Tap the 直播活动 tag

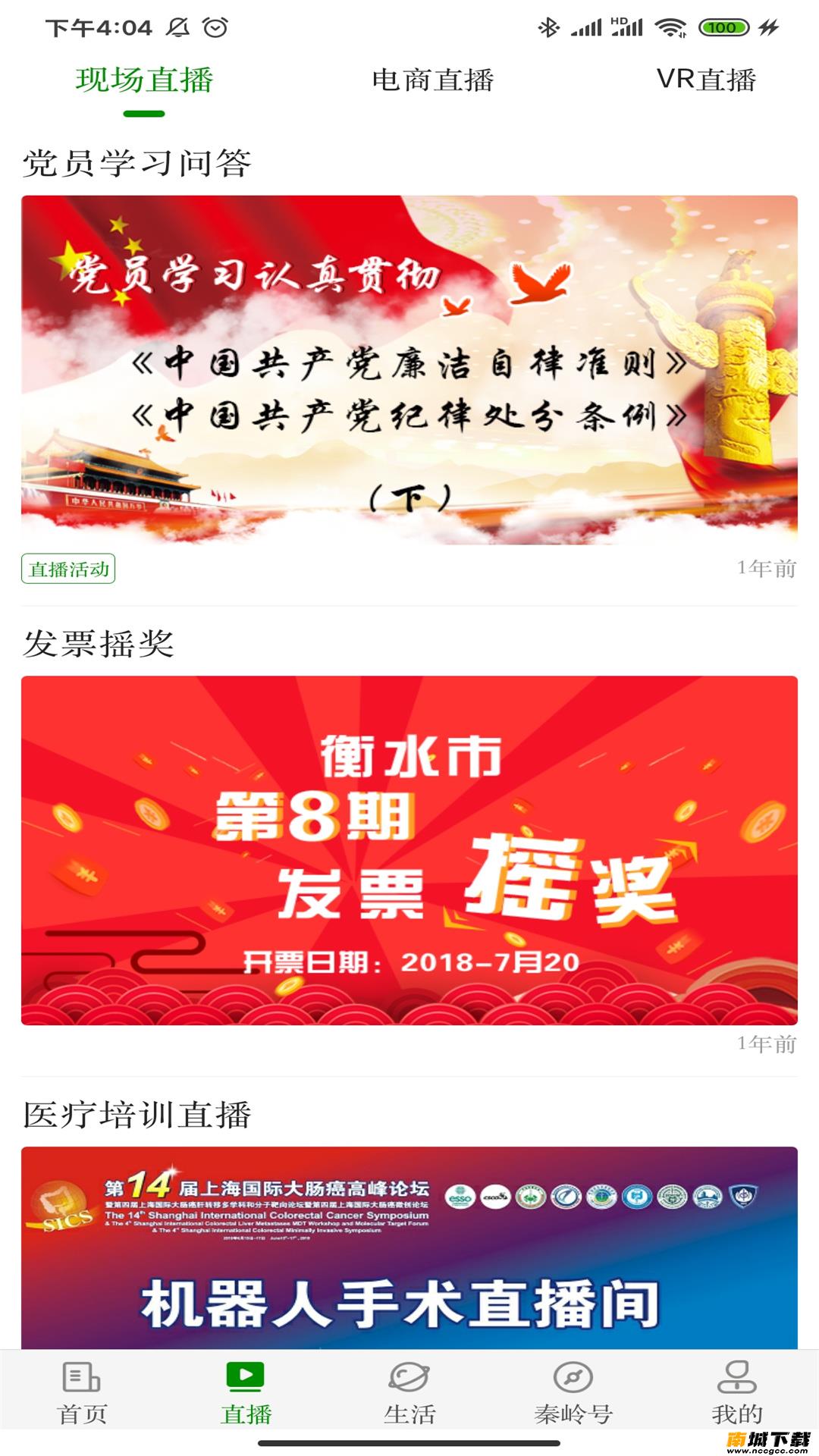(68, 569)
